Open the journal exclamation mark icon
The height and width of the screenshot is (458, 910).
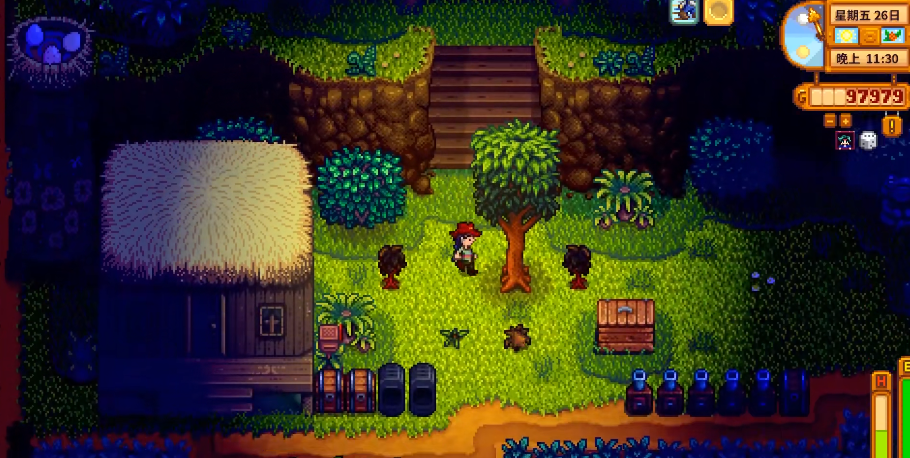(893, 126)
